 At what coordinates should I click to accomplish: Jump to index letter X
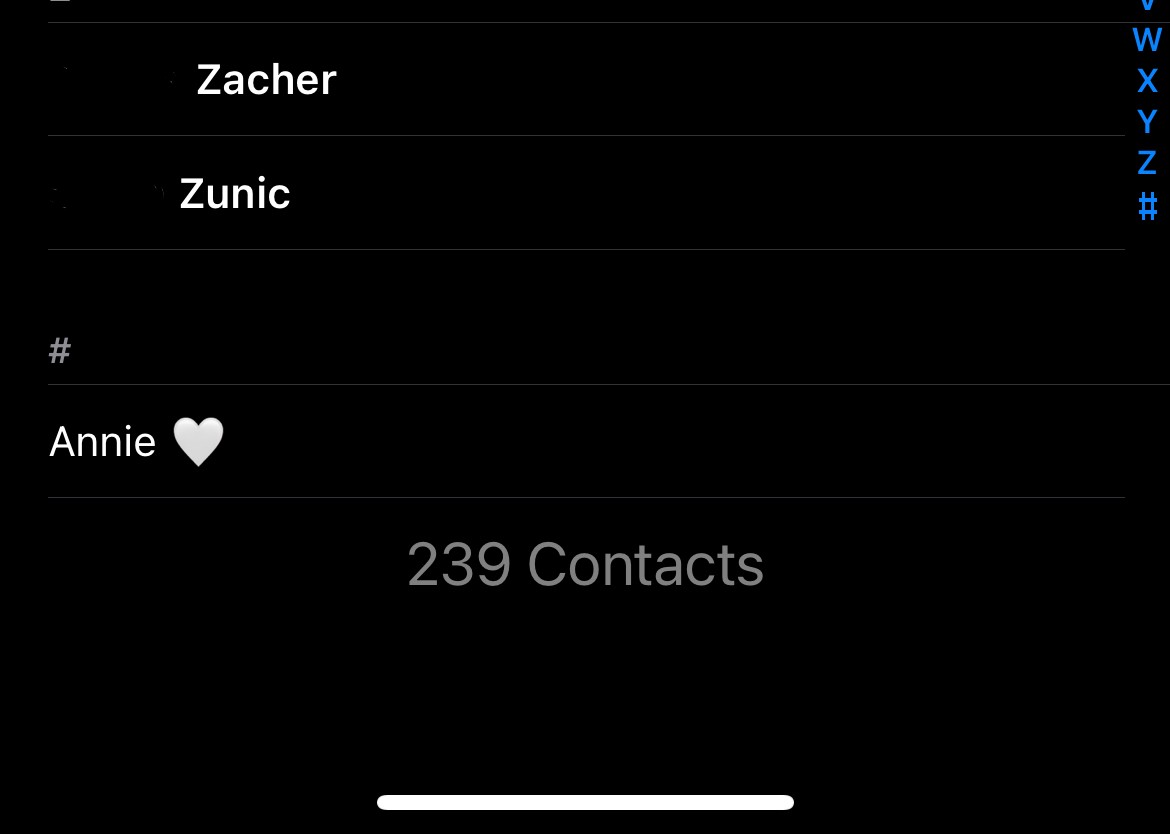1147,80
